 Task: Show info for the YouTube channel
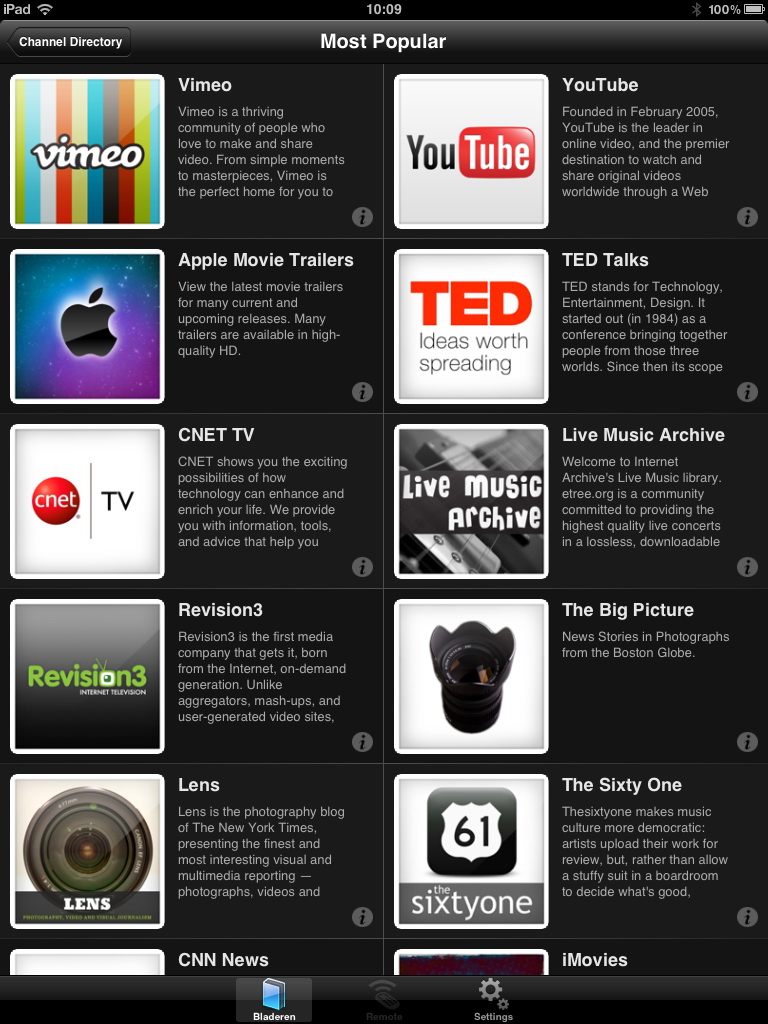747,216
